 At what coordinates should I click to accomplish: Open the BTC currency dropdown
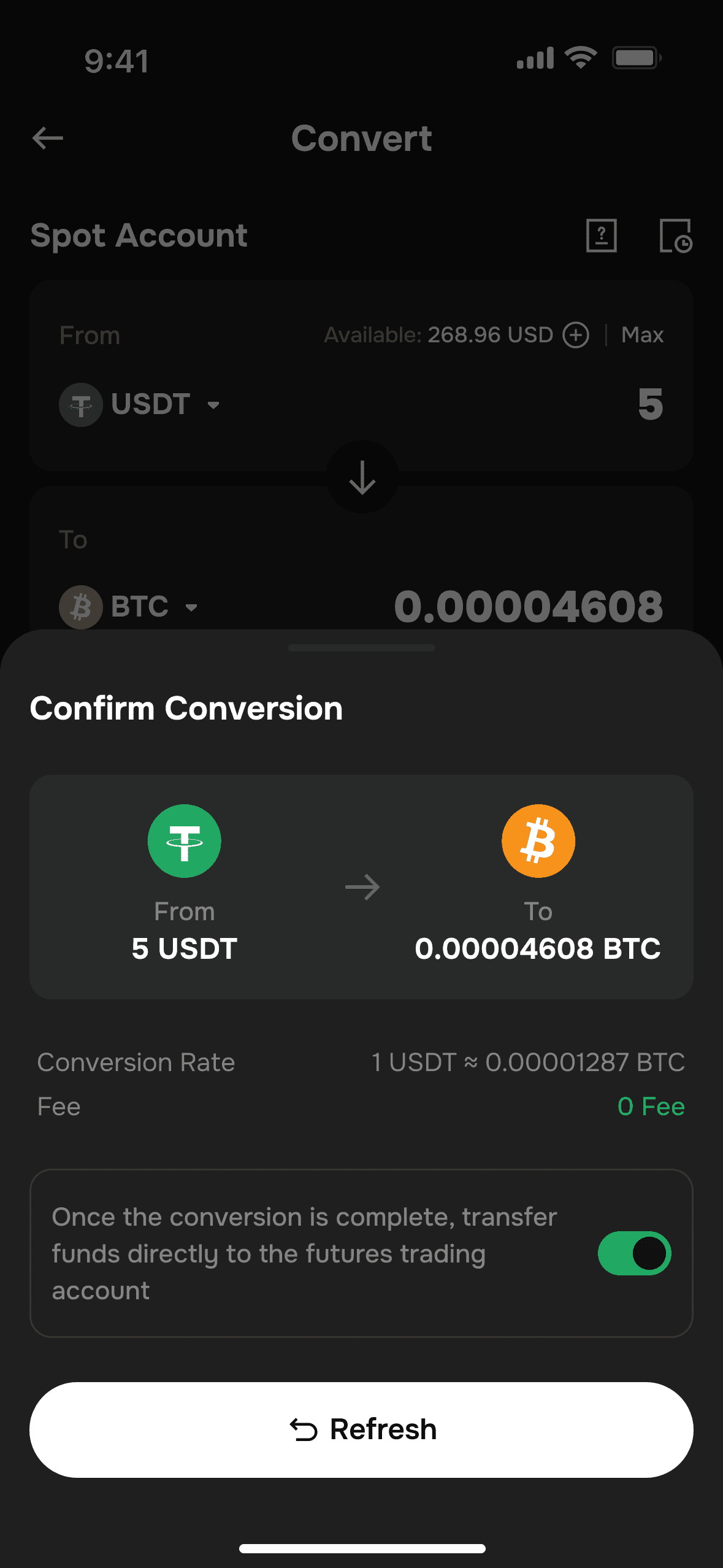pyautogui.click(x=129, y=607)
